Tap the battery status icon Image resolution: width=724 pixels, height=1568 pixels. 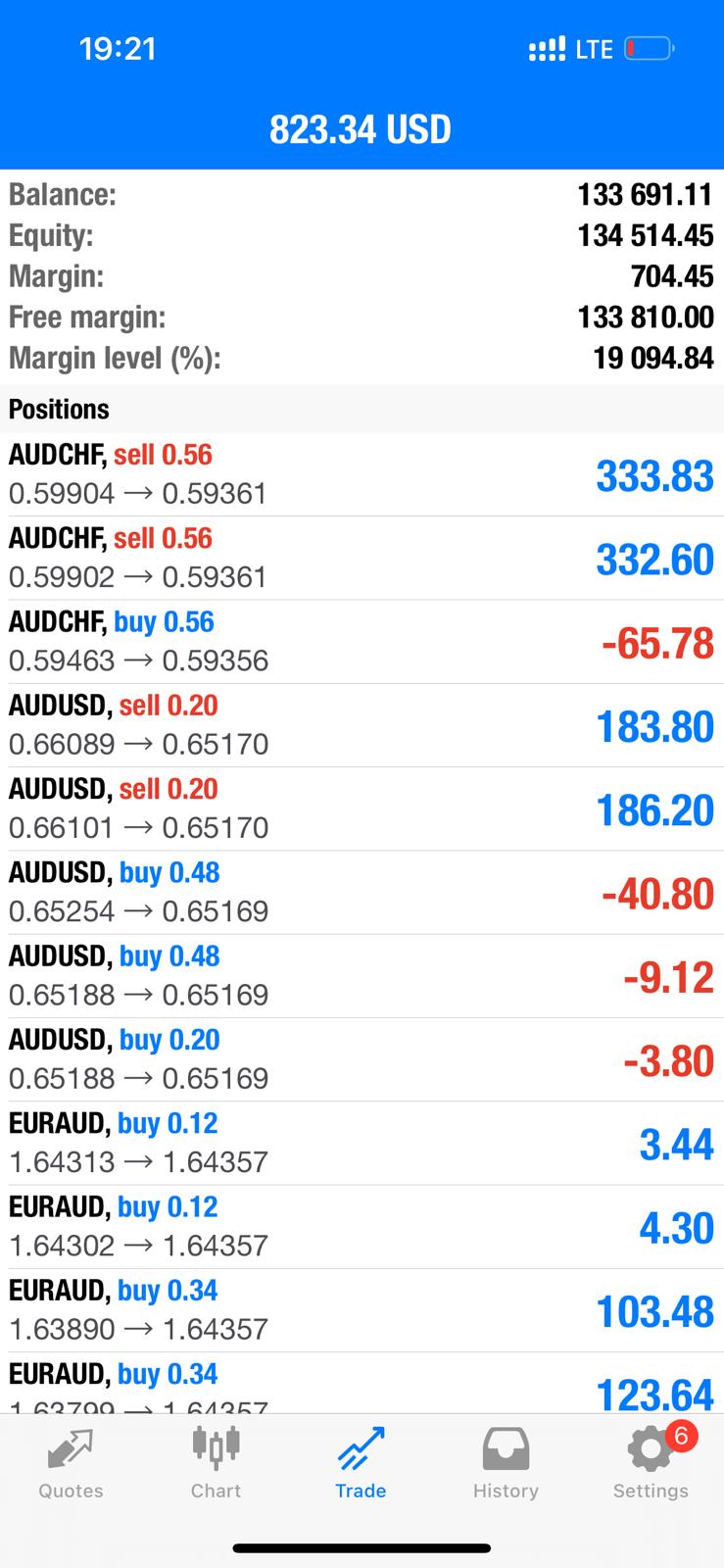coord(648,48)
